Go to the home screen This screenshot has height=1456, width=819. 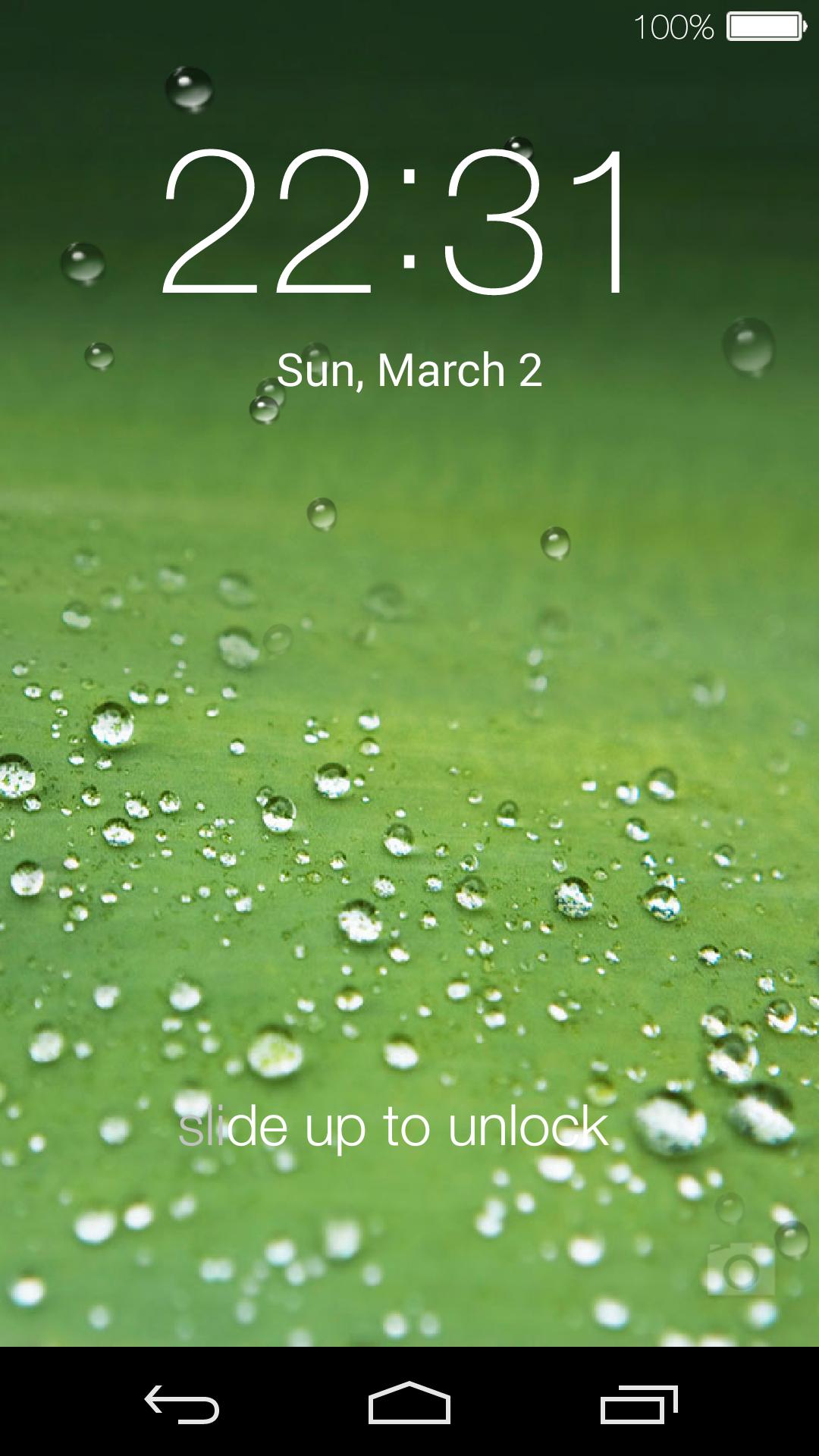(x=409, y=1404)
